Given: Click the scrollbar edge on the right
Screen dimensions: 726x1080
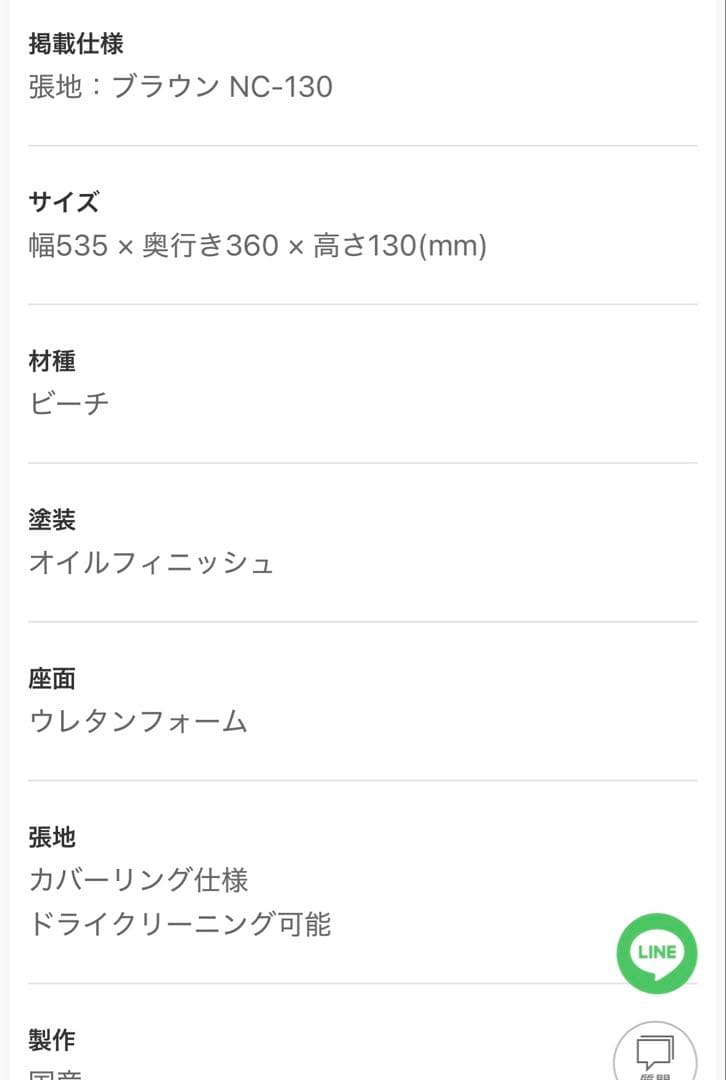Looking at the screenshot, I should pyautogui.click(x=723, y=540).
